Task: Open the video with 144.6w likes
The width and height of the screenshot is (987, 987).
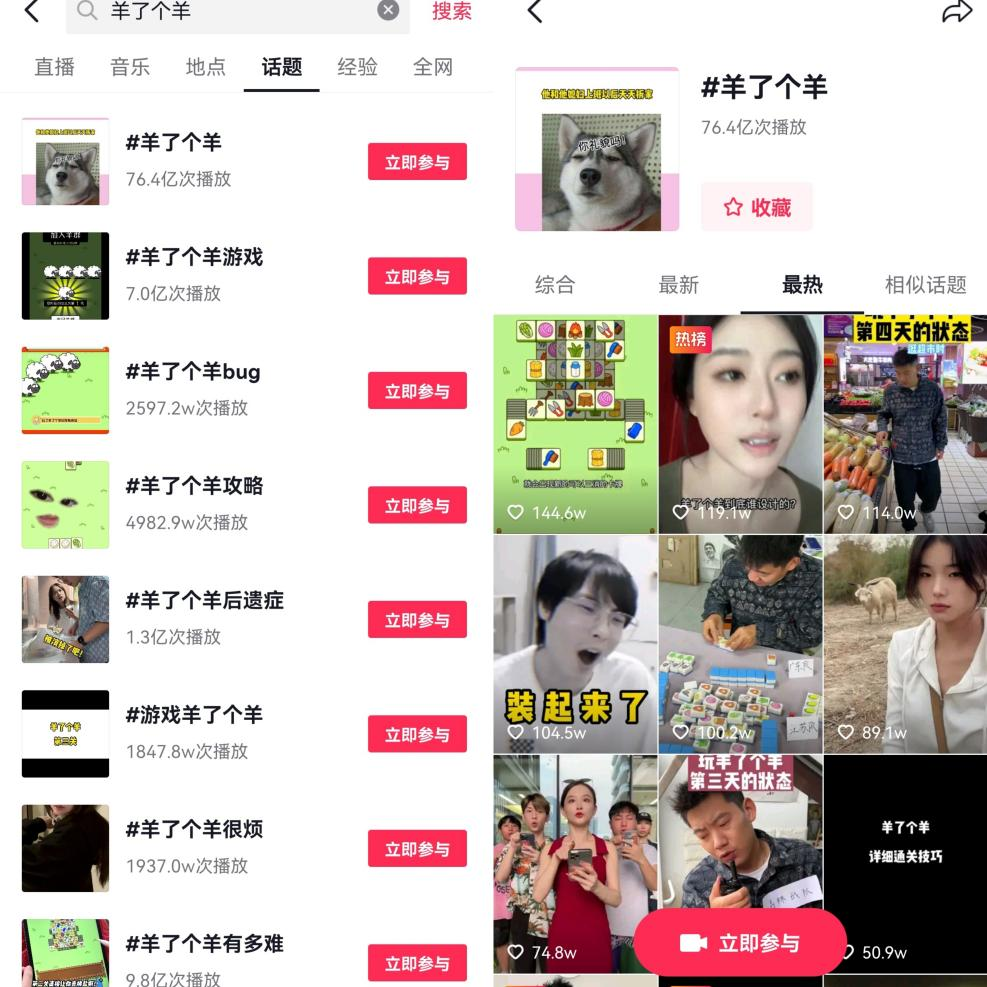Action: click(575, 424)
